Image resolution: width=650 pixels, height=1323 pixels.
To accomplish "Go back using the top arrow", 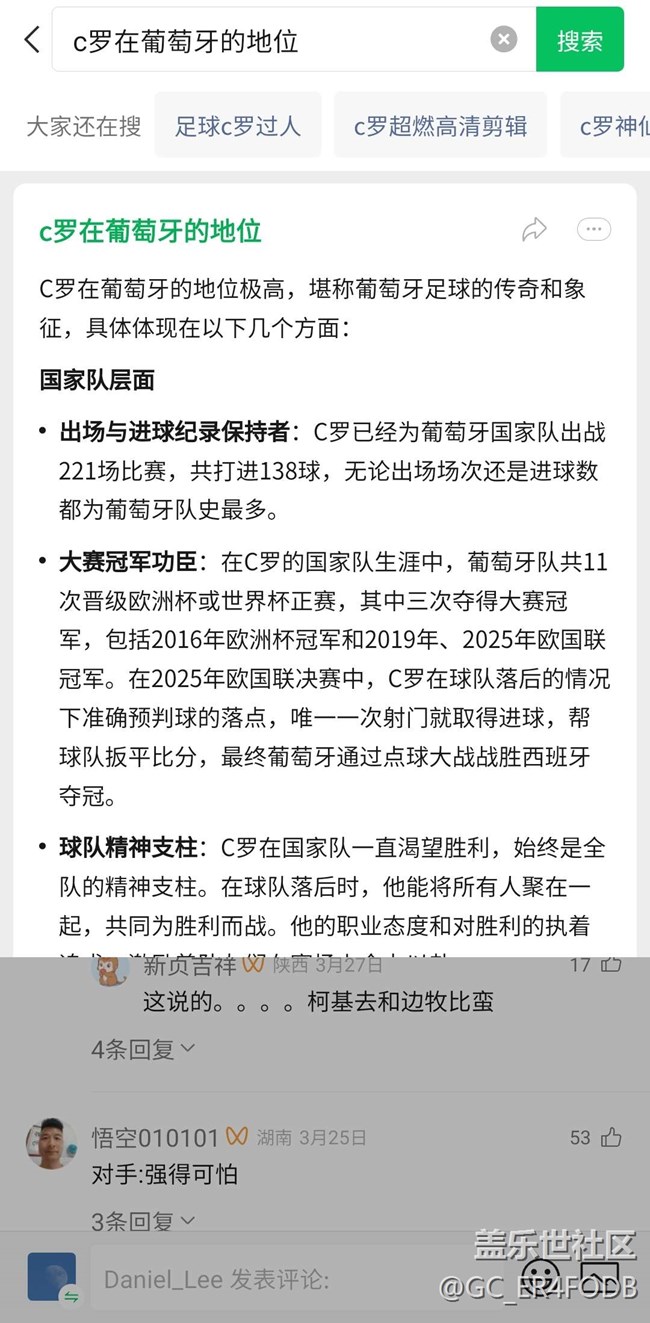I will point(32,40).
